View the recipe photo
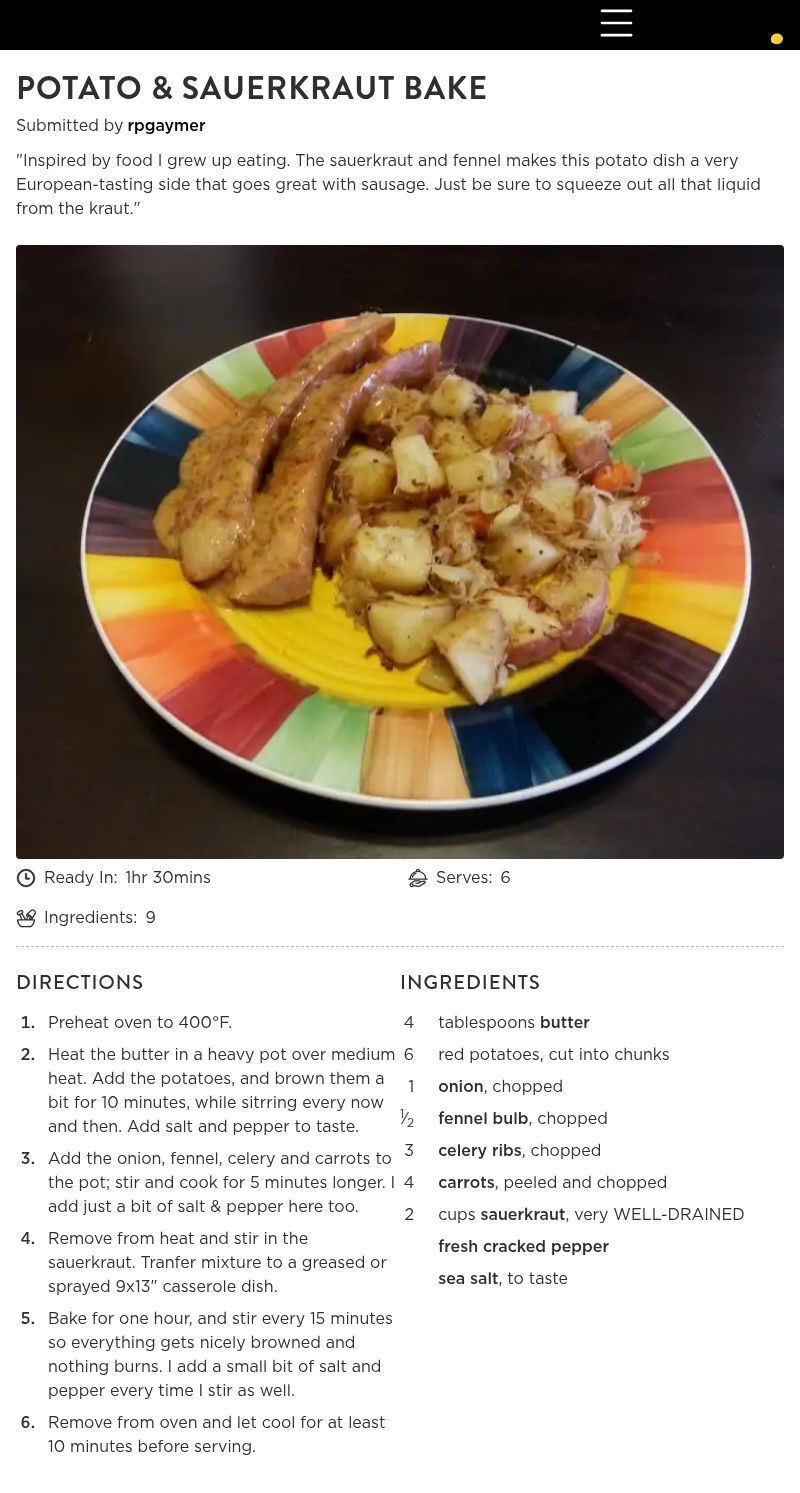The height and width of the screenshot is (1493, 800). click(400, 551)
